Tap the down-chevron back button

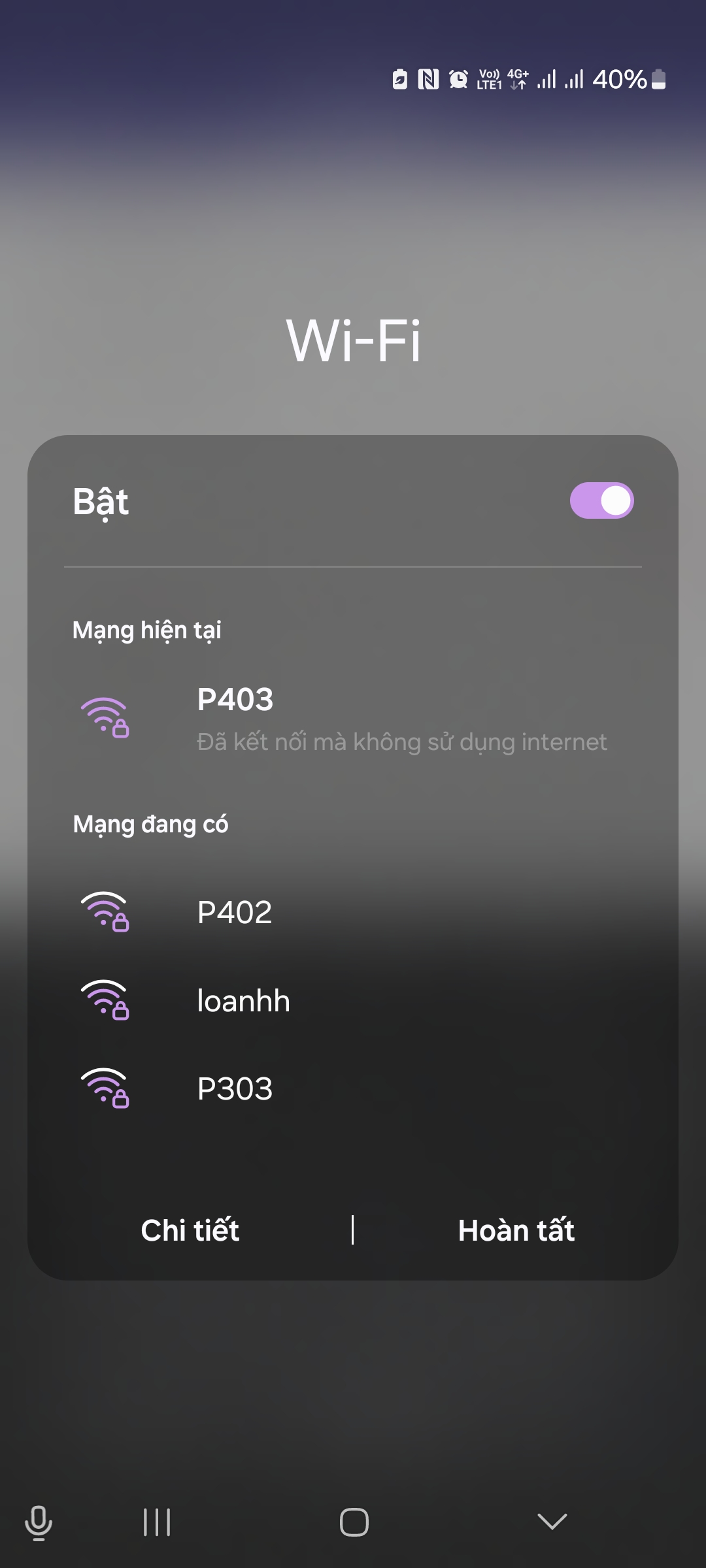[552, 1522]
